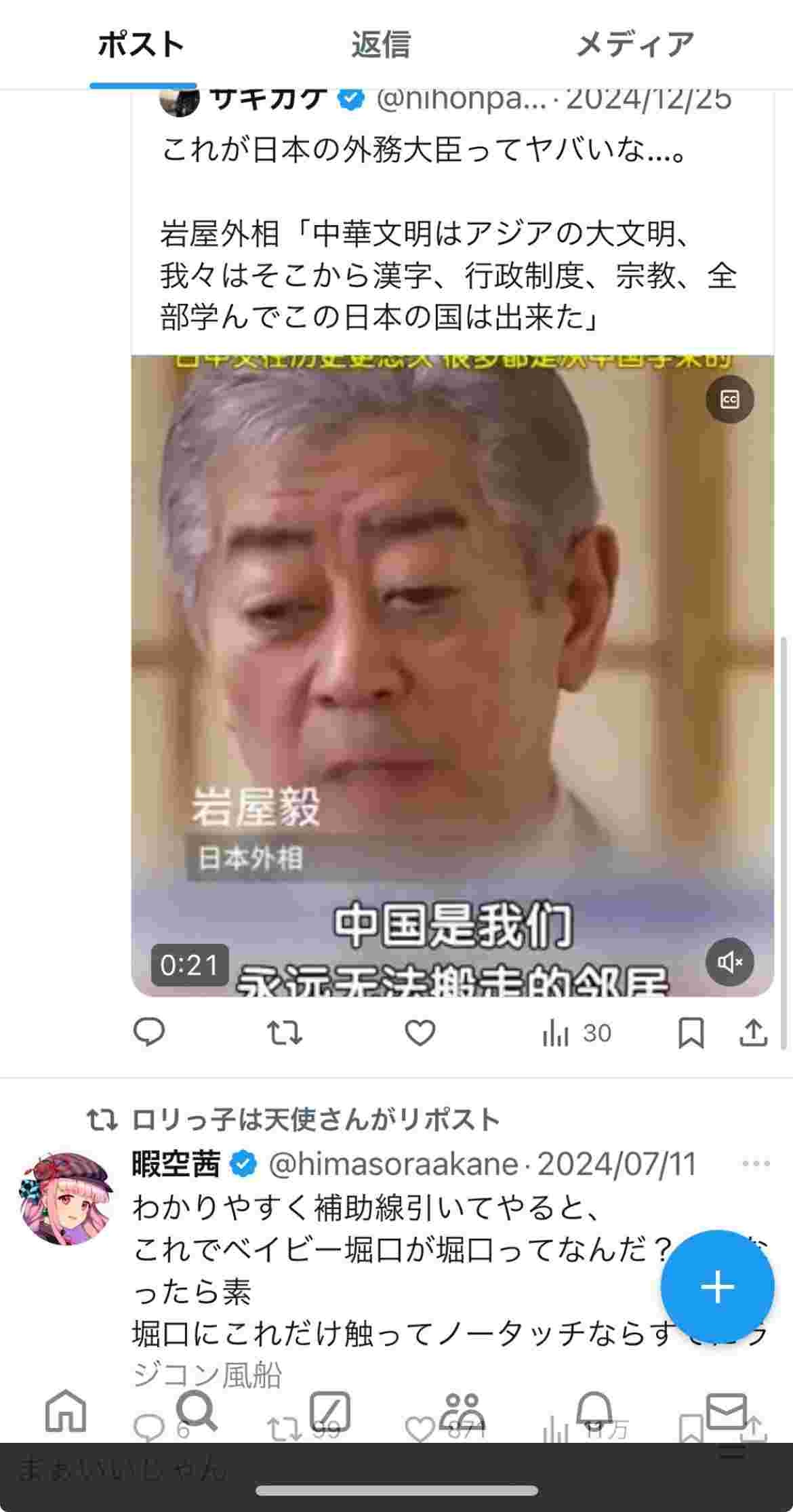Switch to the メディア tab
The image size is (793, 1512).
point(634,45)
